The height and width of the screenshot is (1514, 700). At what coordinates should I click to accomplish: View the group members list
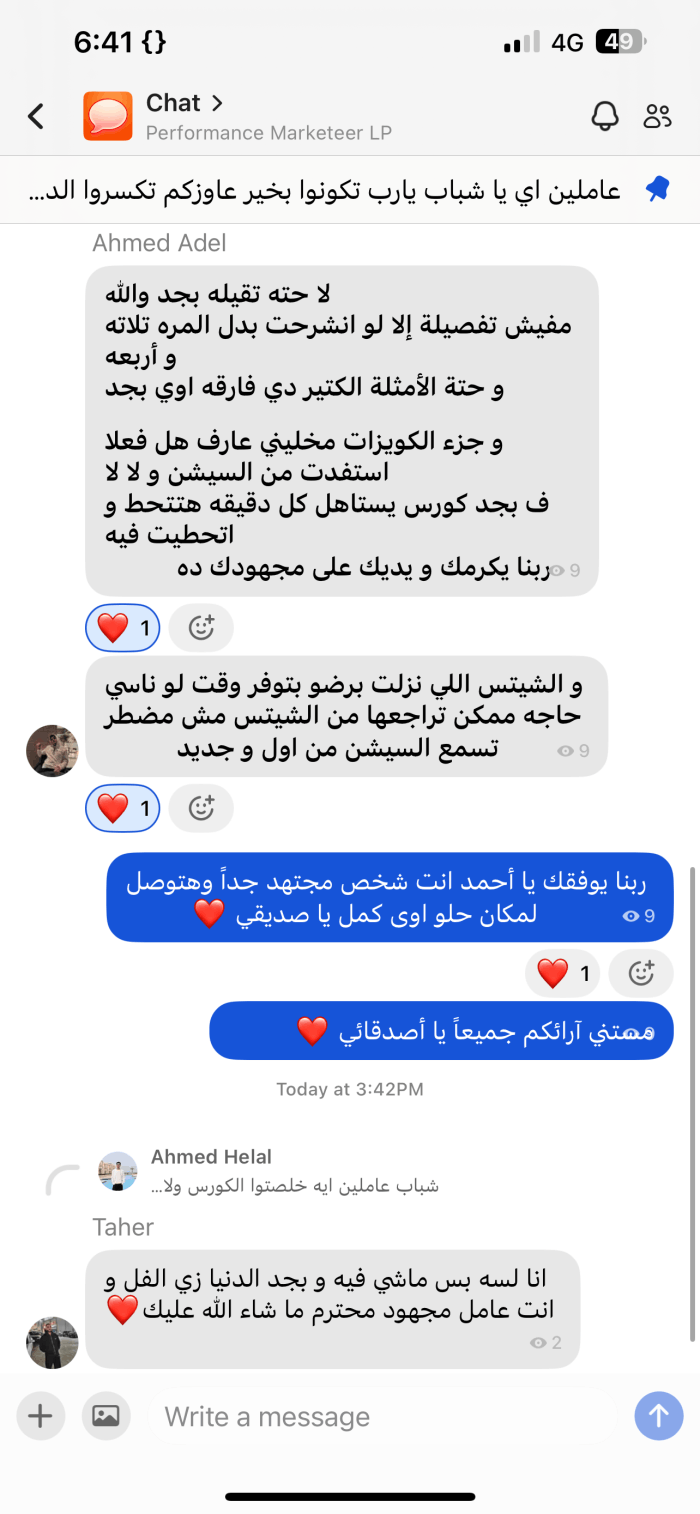(x=657, y=116)
